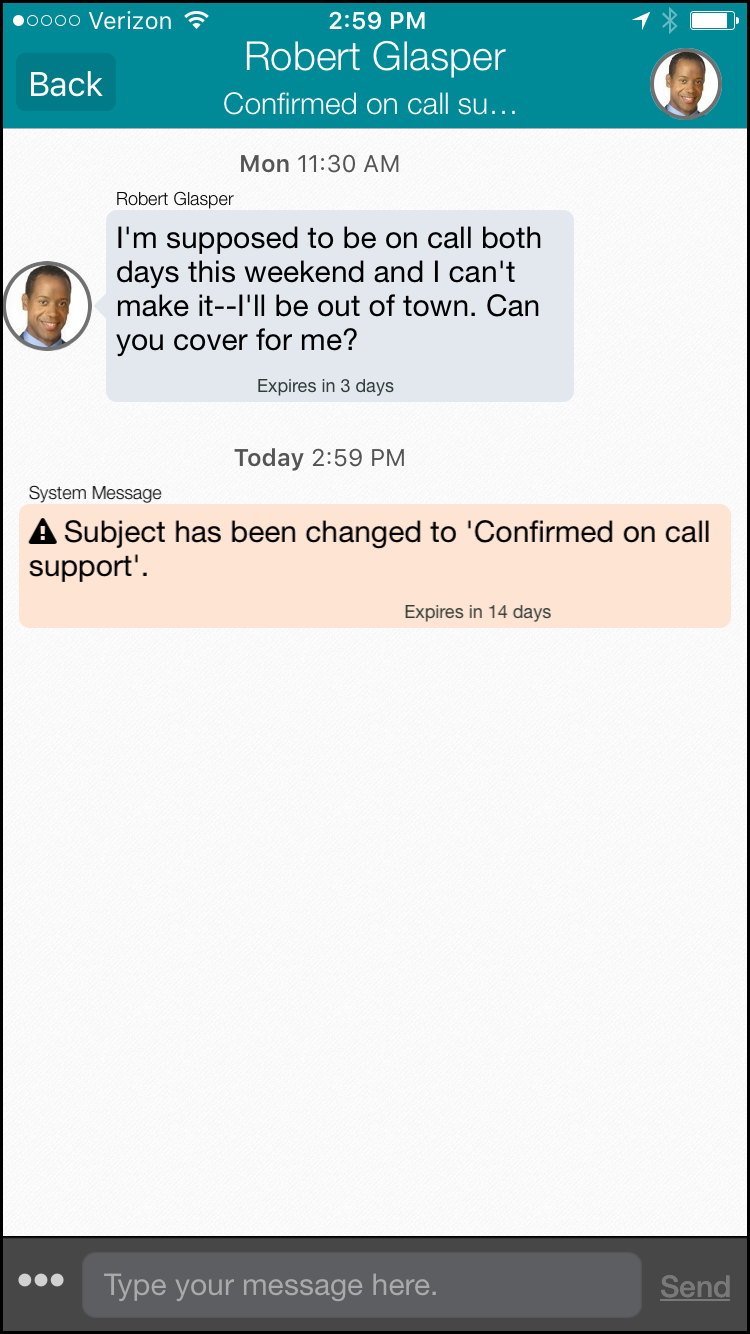Tap Robert Glasper's avatar beside his message
The height and width of the screenshot is (1334, 750).
click(47, 306)
